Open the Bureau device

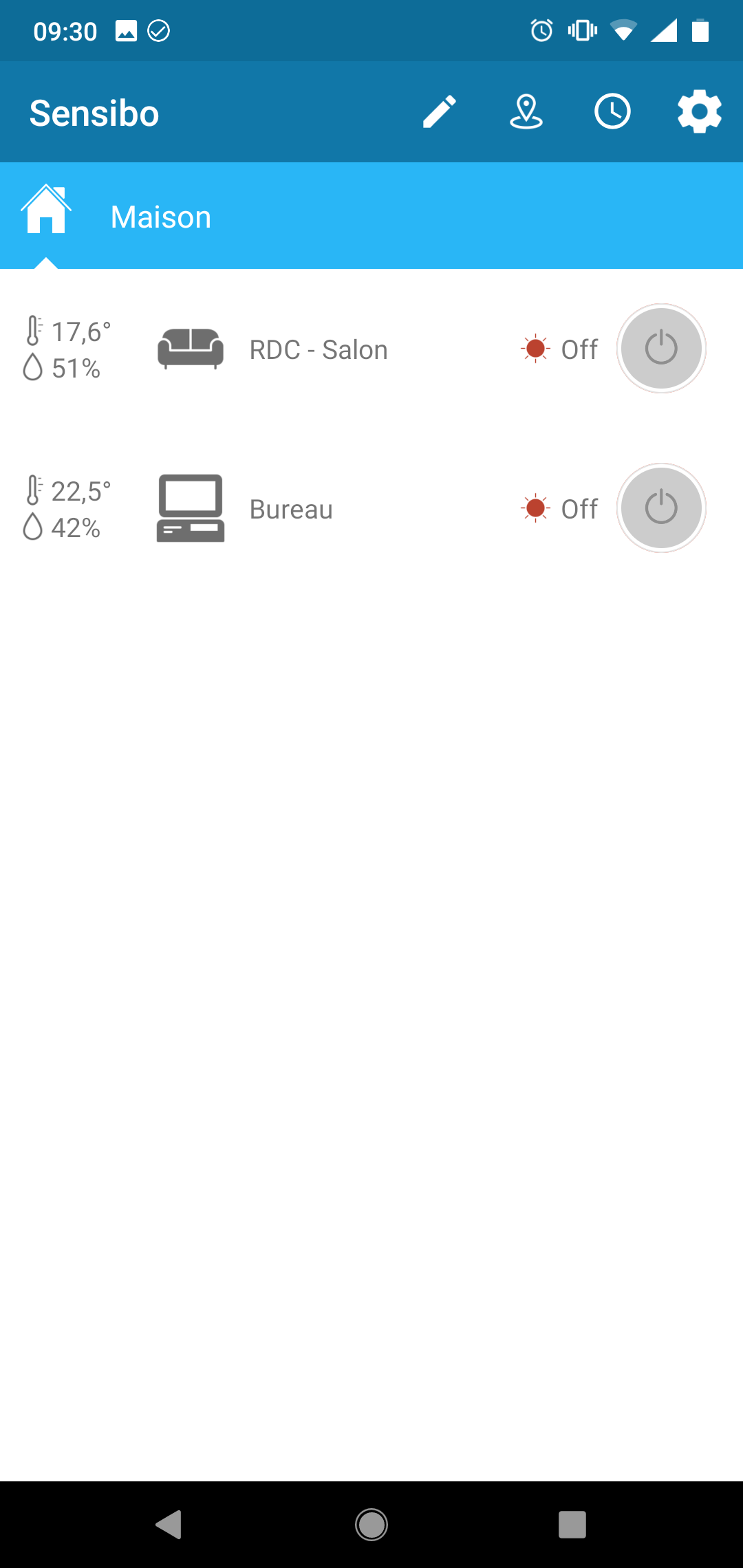291,510
